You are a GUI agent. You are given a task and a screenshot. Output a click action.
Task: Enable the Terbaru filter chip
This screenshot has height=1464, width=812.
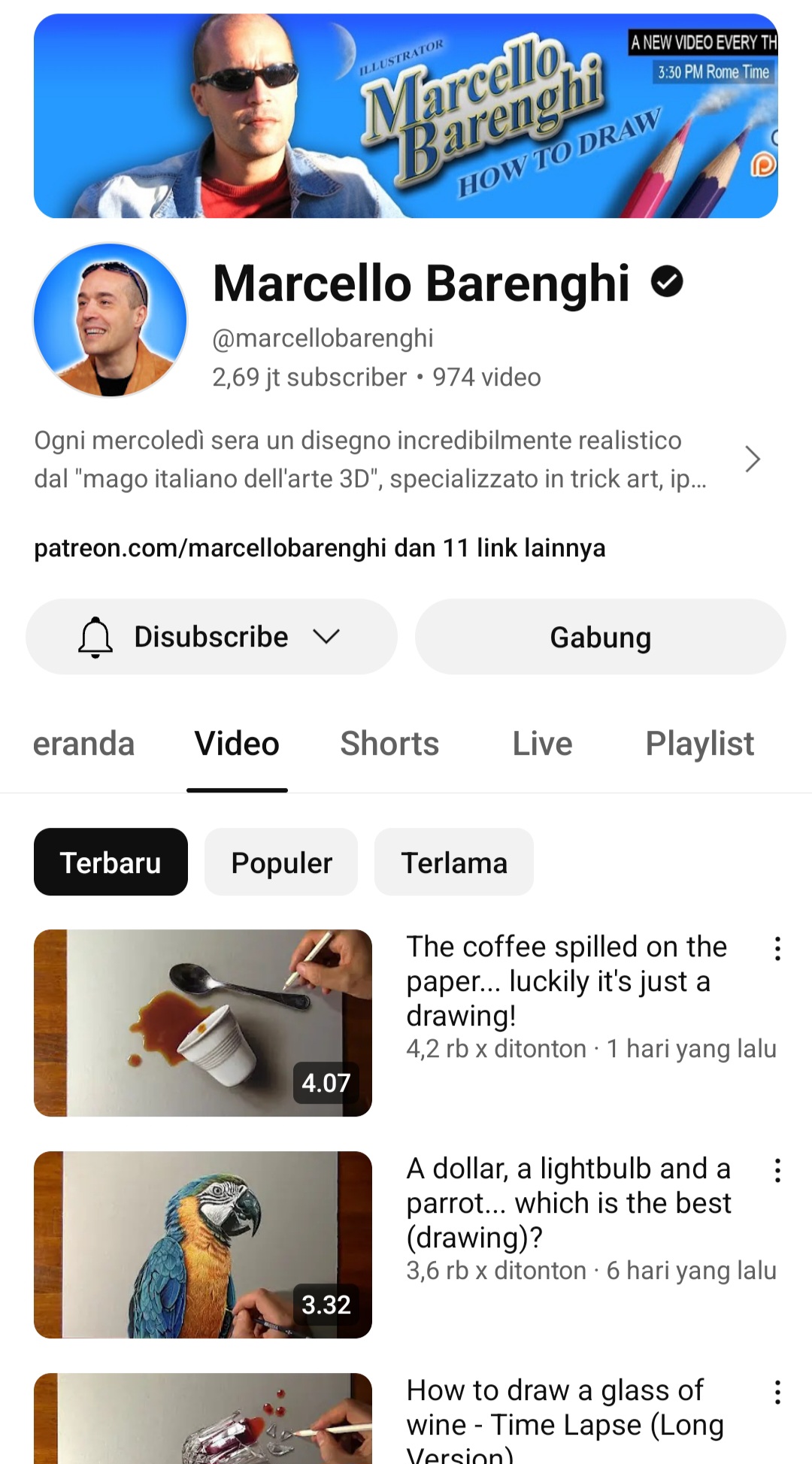click(x=111, y=862)
